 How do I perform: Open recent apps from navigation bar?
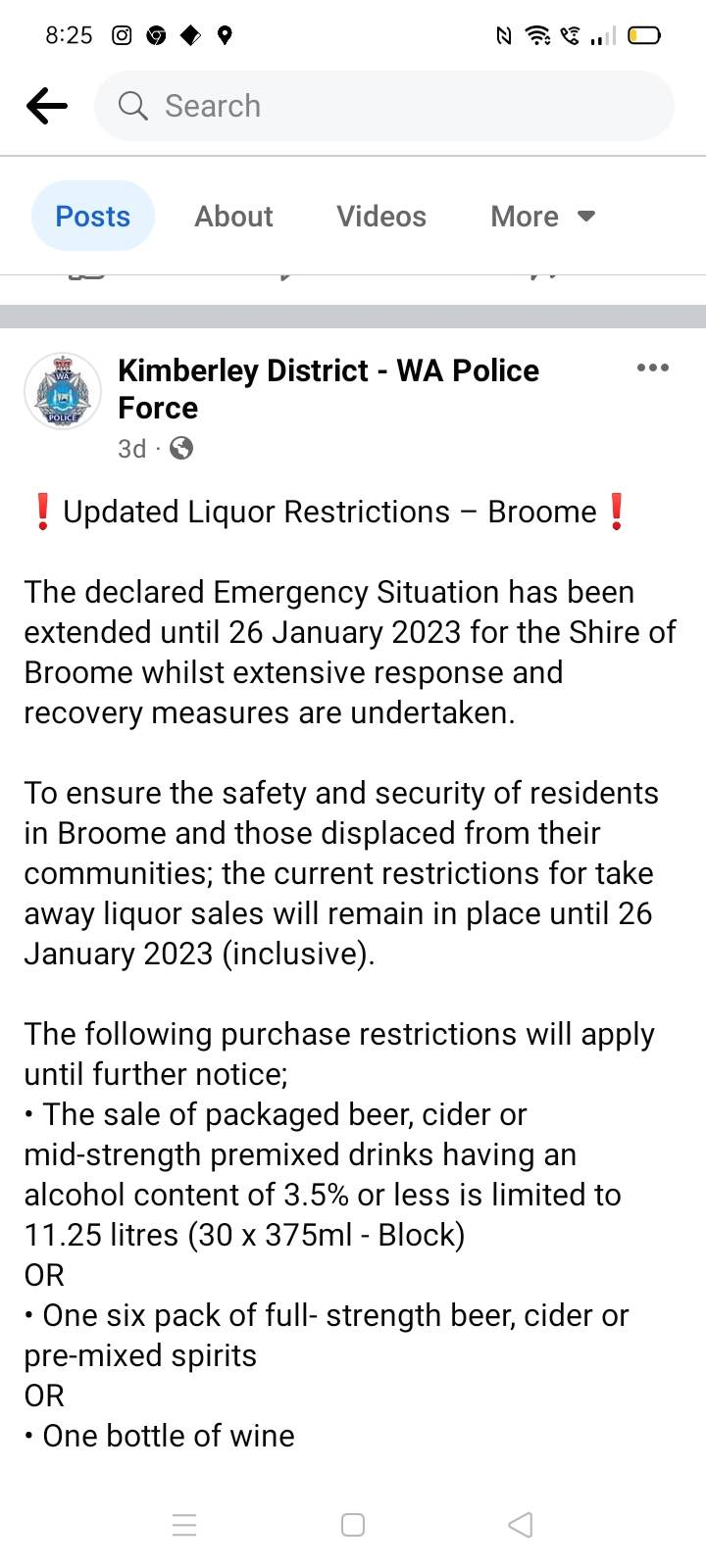tap(184, 1525)
